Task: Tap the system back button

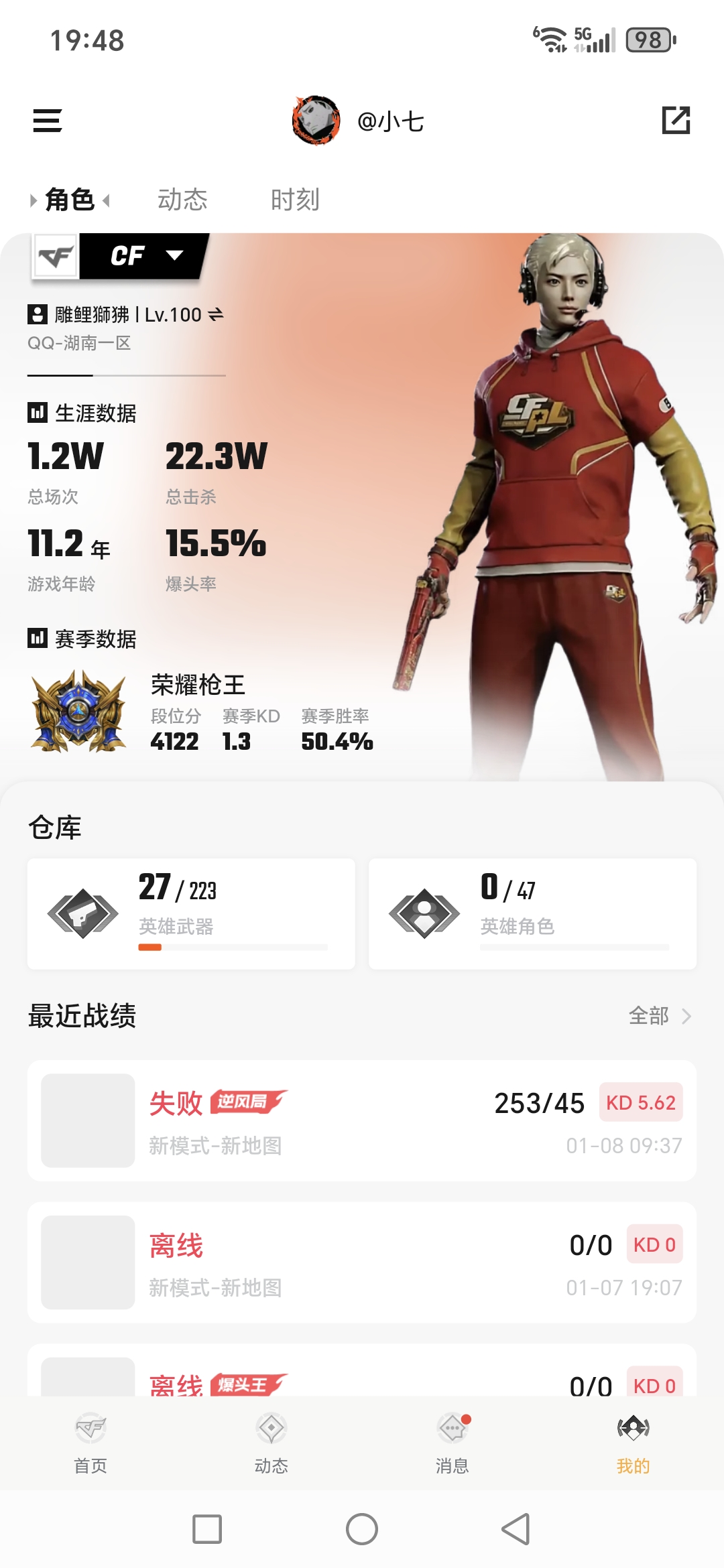Action: [516, 1529]
